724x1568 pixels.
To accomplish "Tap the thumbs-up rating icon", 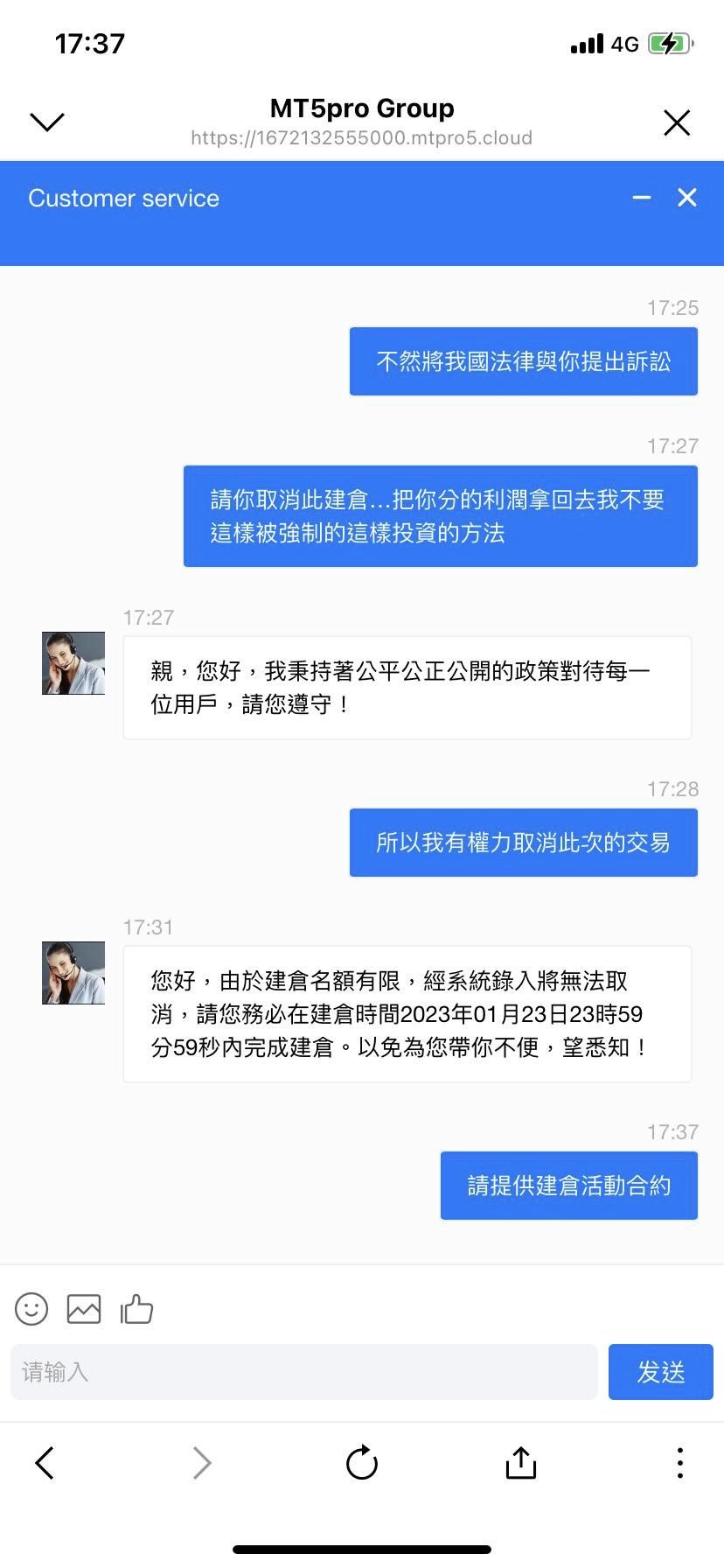I will tap(136, 1309).
